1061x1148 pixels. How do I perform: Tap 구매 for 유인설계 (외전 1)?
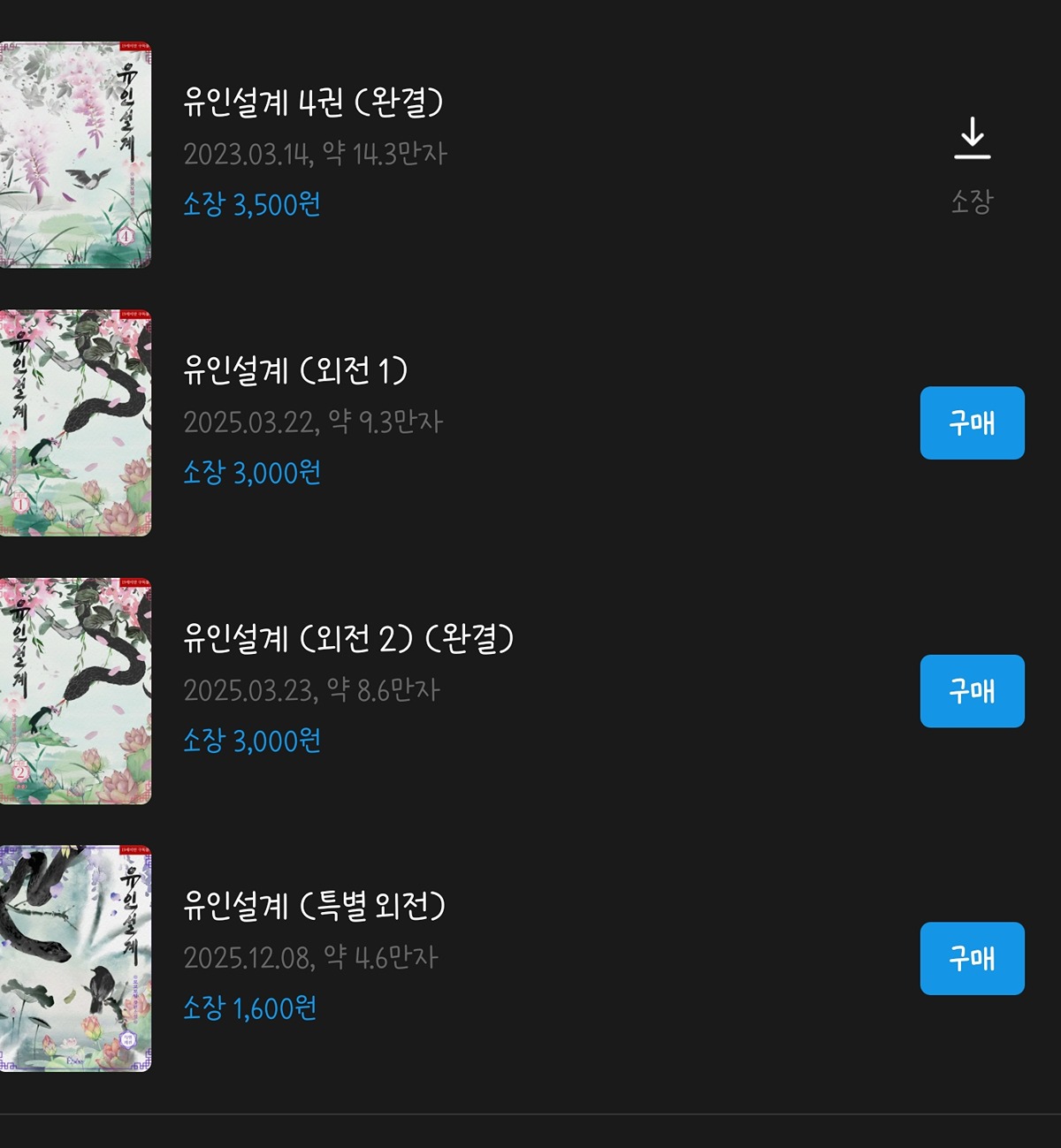tap(972, 423)
